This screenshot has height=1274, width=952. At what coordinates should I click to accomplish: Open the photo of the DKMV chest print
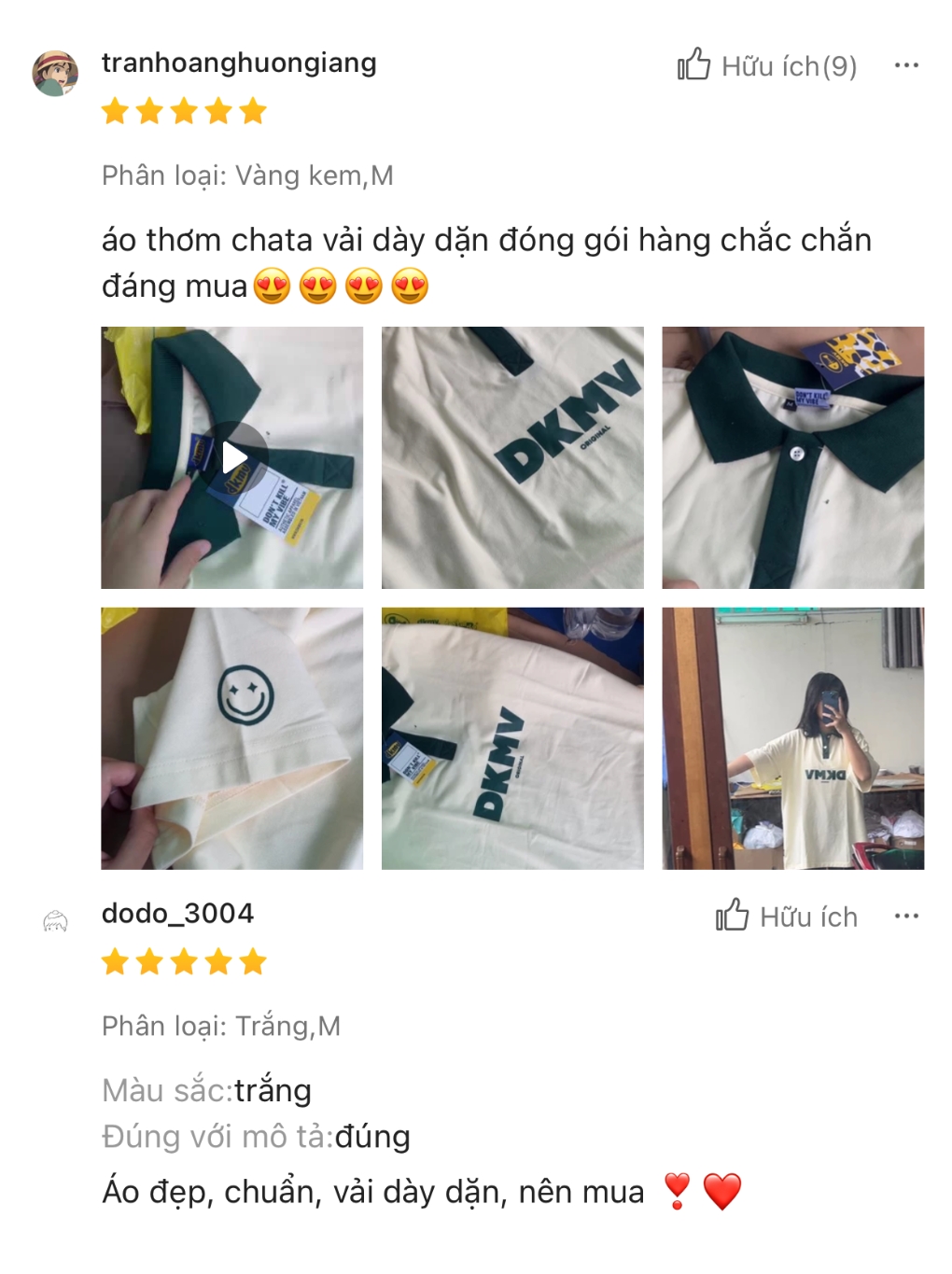[512, 457]
